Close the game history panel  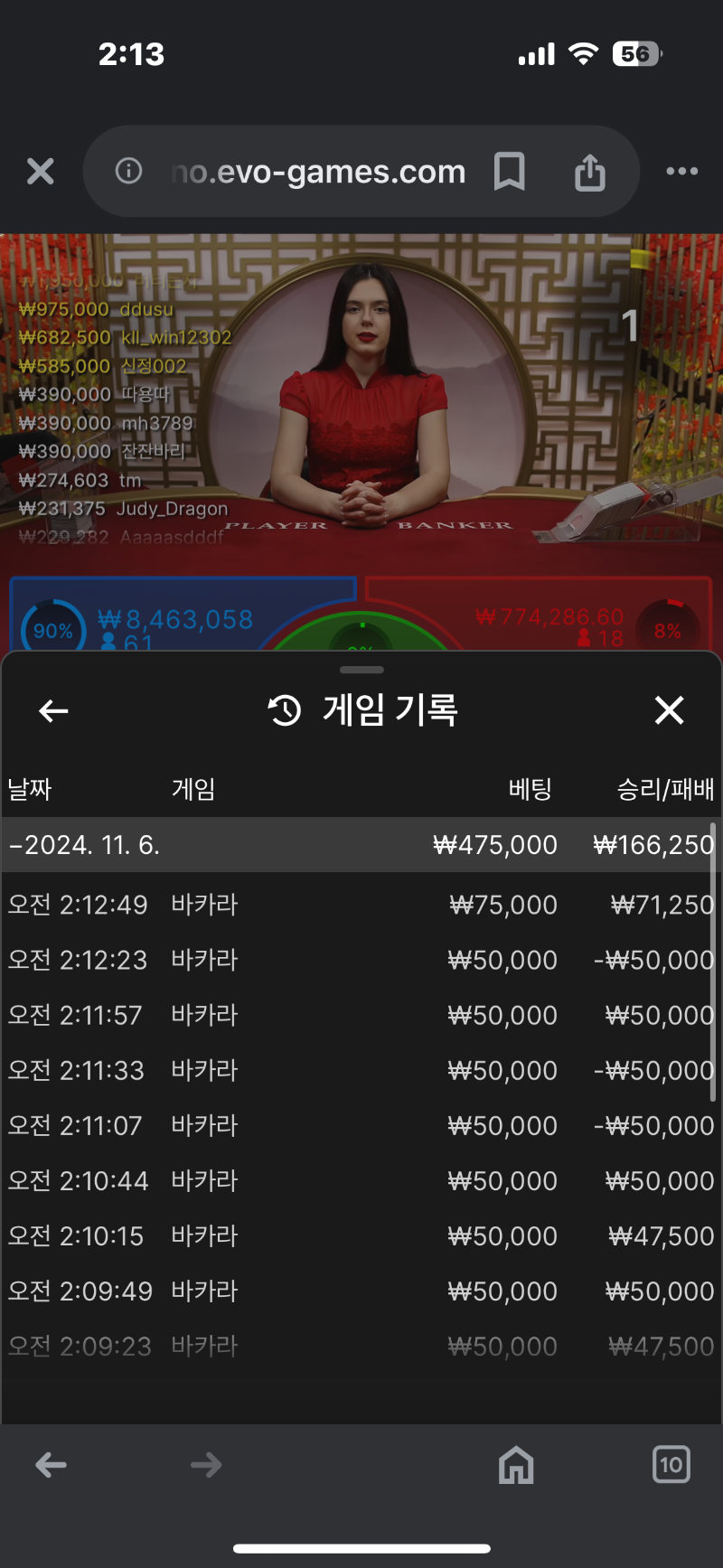[669, 710]
